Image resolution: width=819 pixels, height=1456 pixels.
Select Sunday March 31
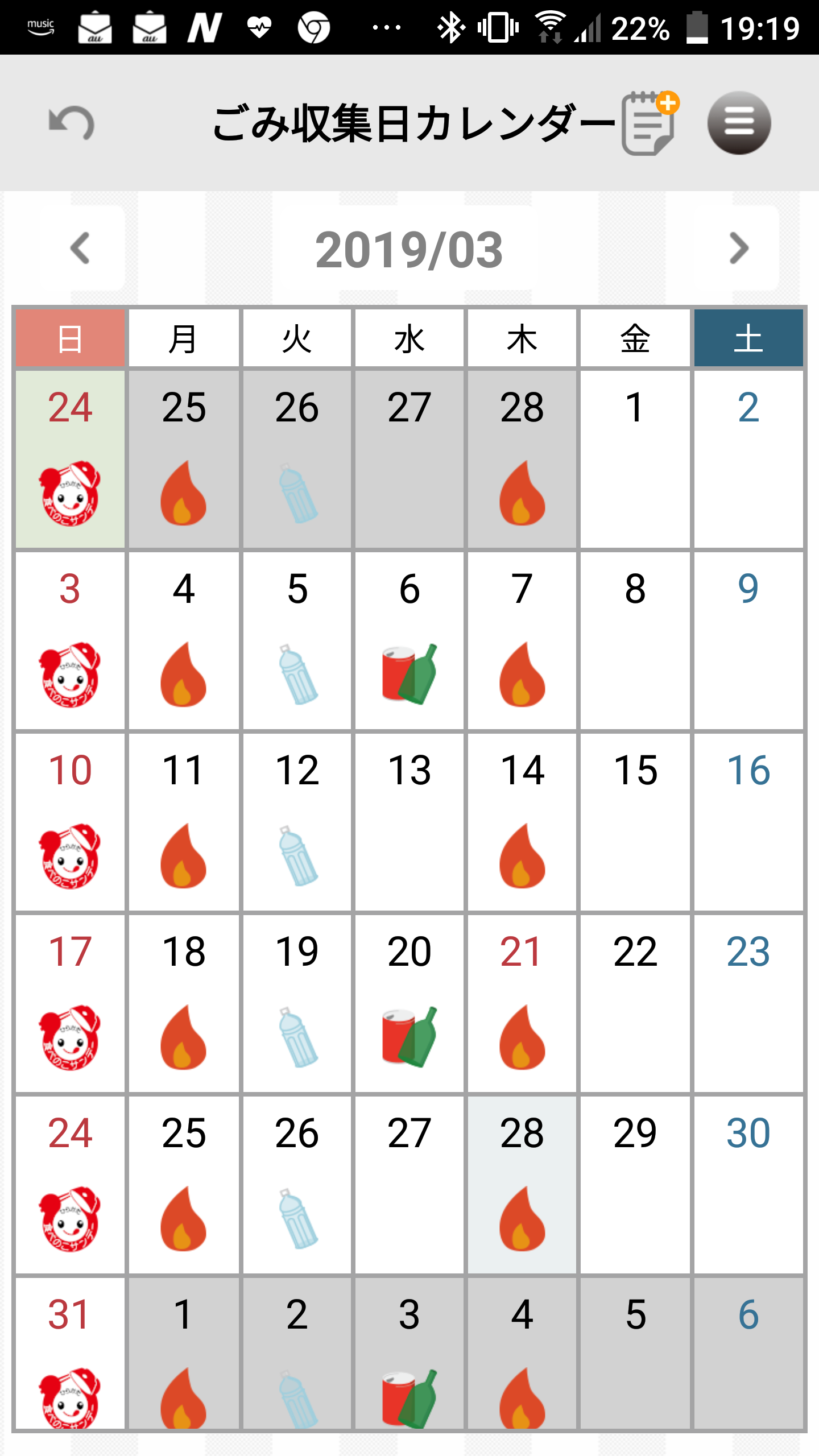coord(70,1354)
